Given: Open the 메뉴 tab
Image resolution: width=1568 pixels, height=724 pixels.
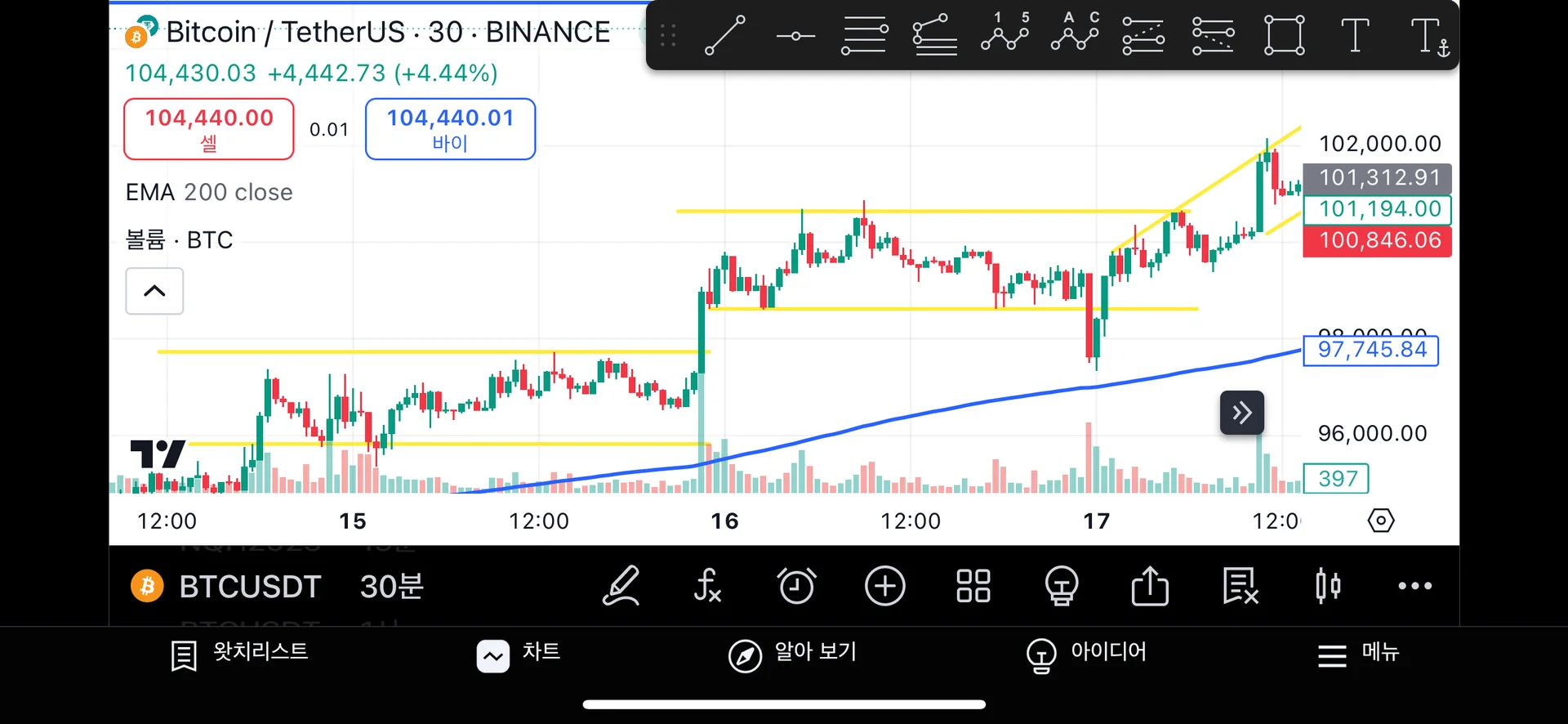Looking at the screenshot, I should click(x=1358, y=654).
